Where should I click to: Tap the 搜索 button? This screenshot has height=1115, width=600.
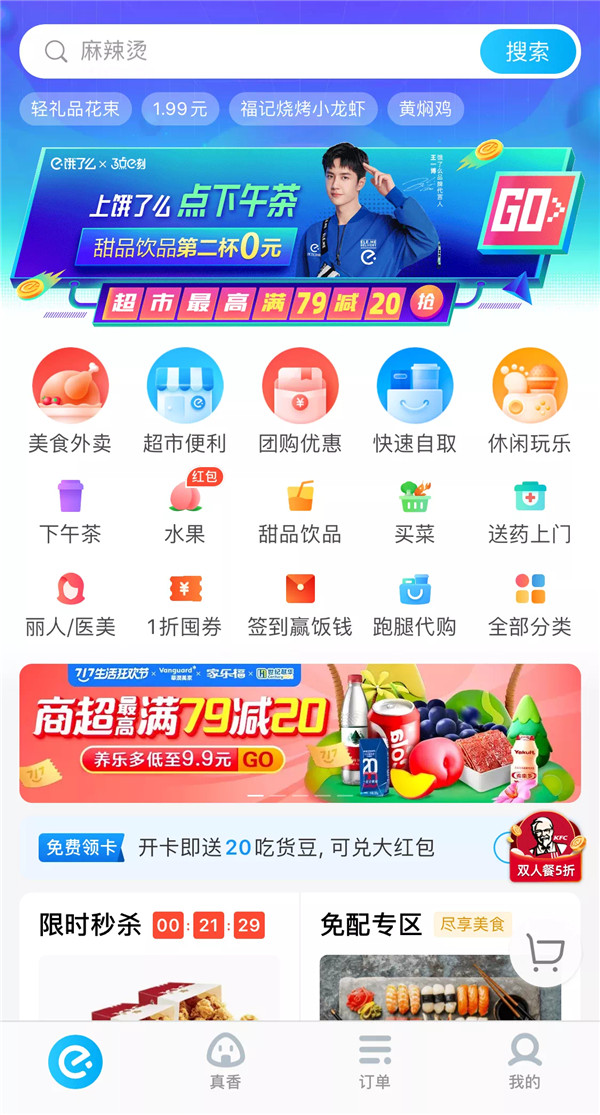(527, 52)
